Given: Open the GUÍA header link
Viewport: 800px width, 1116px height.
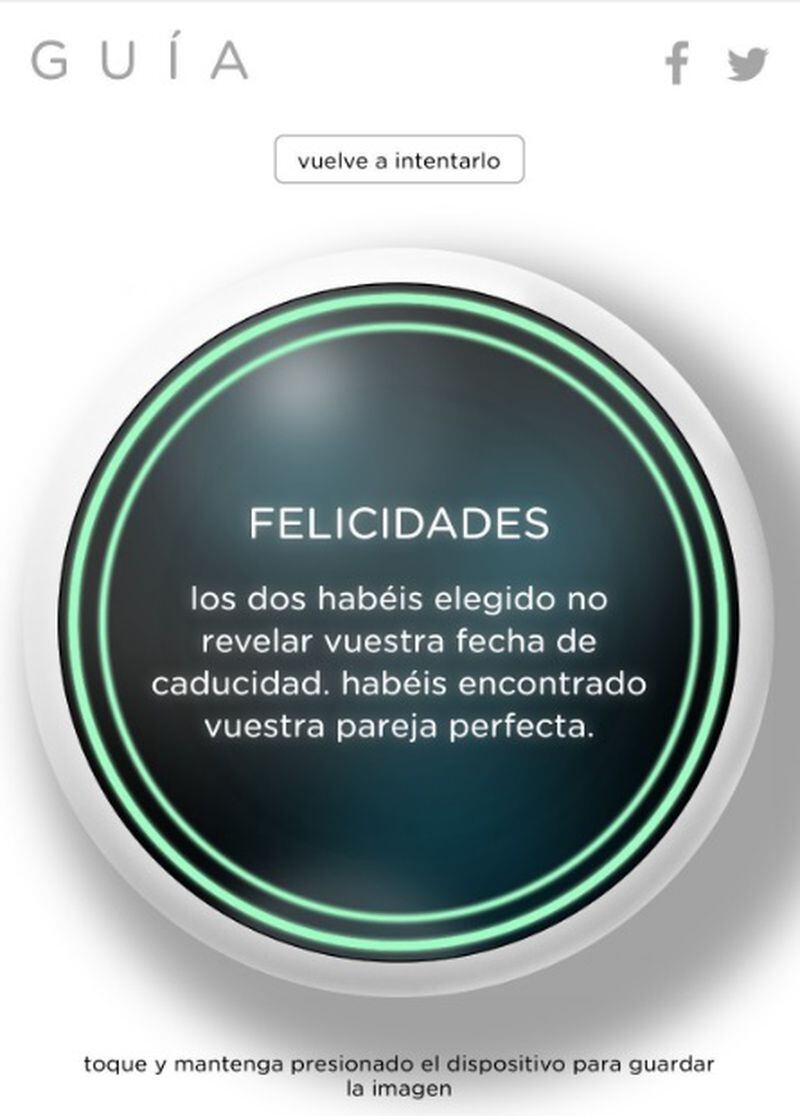Looking at the screenshot, I should point(139,60).
